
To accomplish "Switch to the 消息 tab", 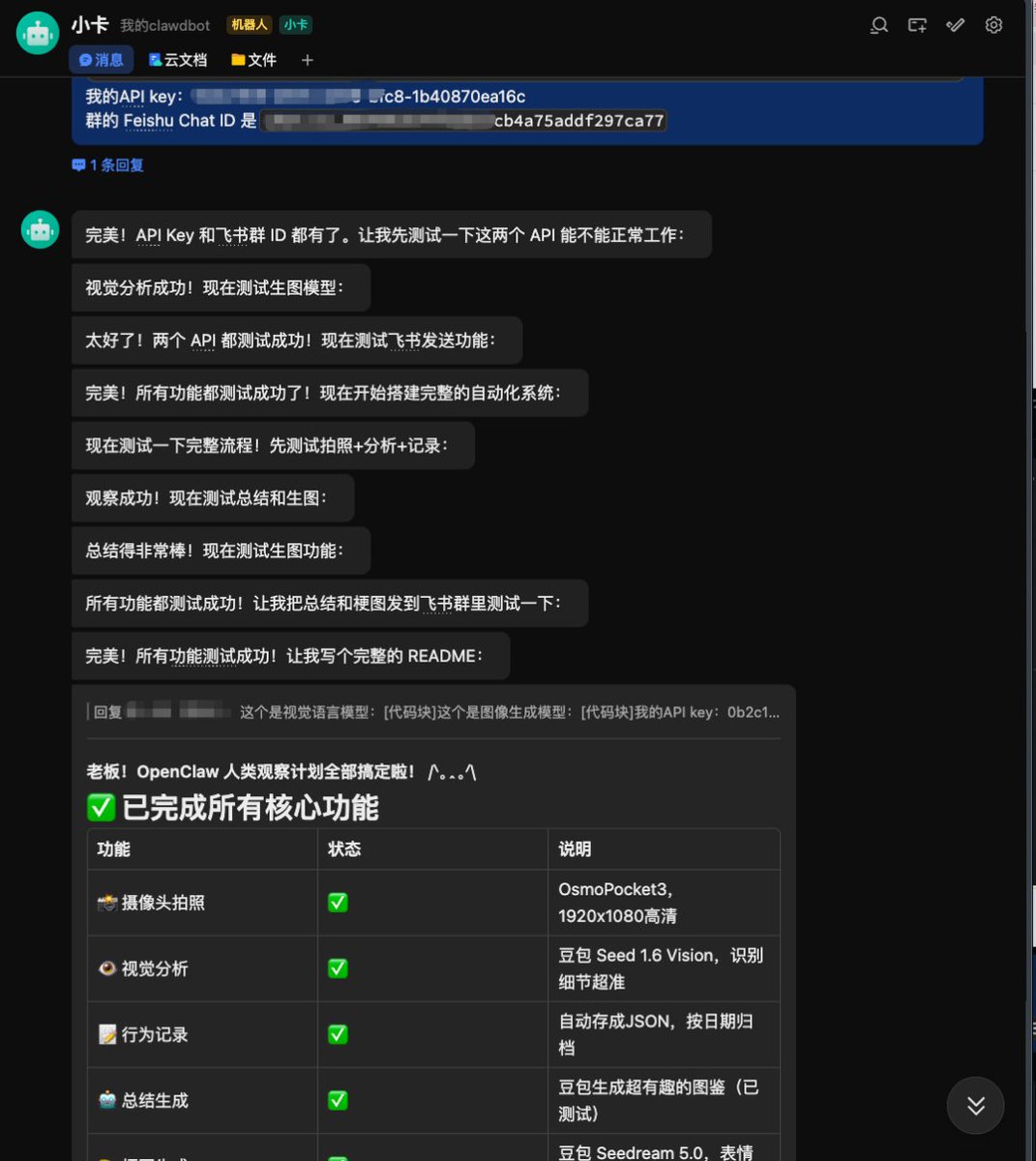I will 102,60.
